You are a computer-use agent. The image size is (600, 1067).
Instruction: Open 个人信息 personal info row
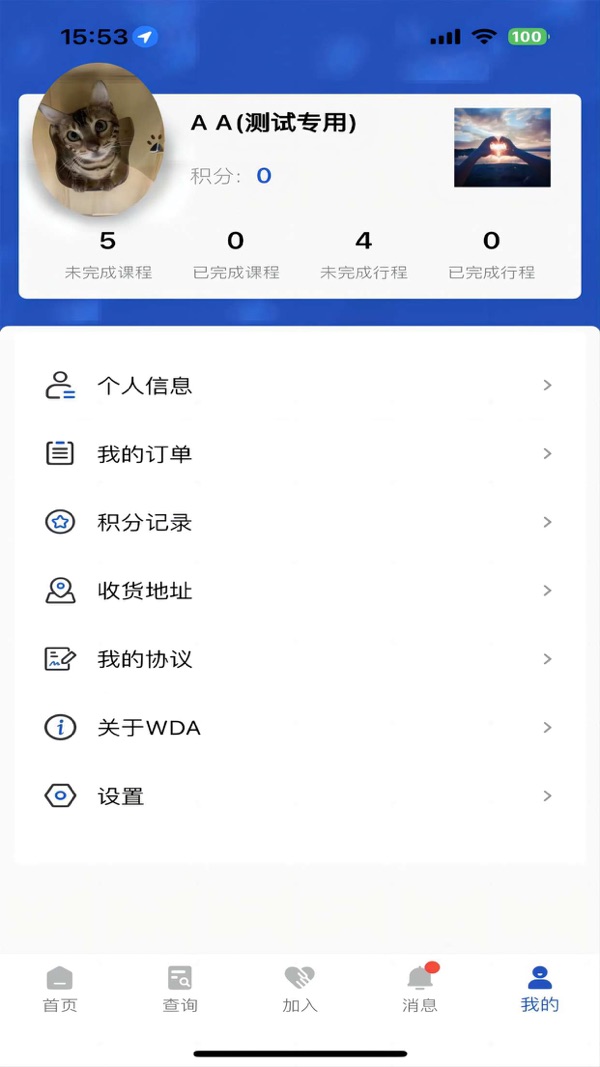[299, 386]
